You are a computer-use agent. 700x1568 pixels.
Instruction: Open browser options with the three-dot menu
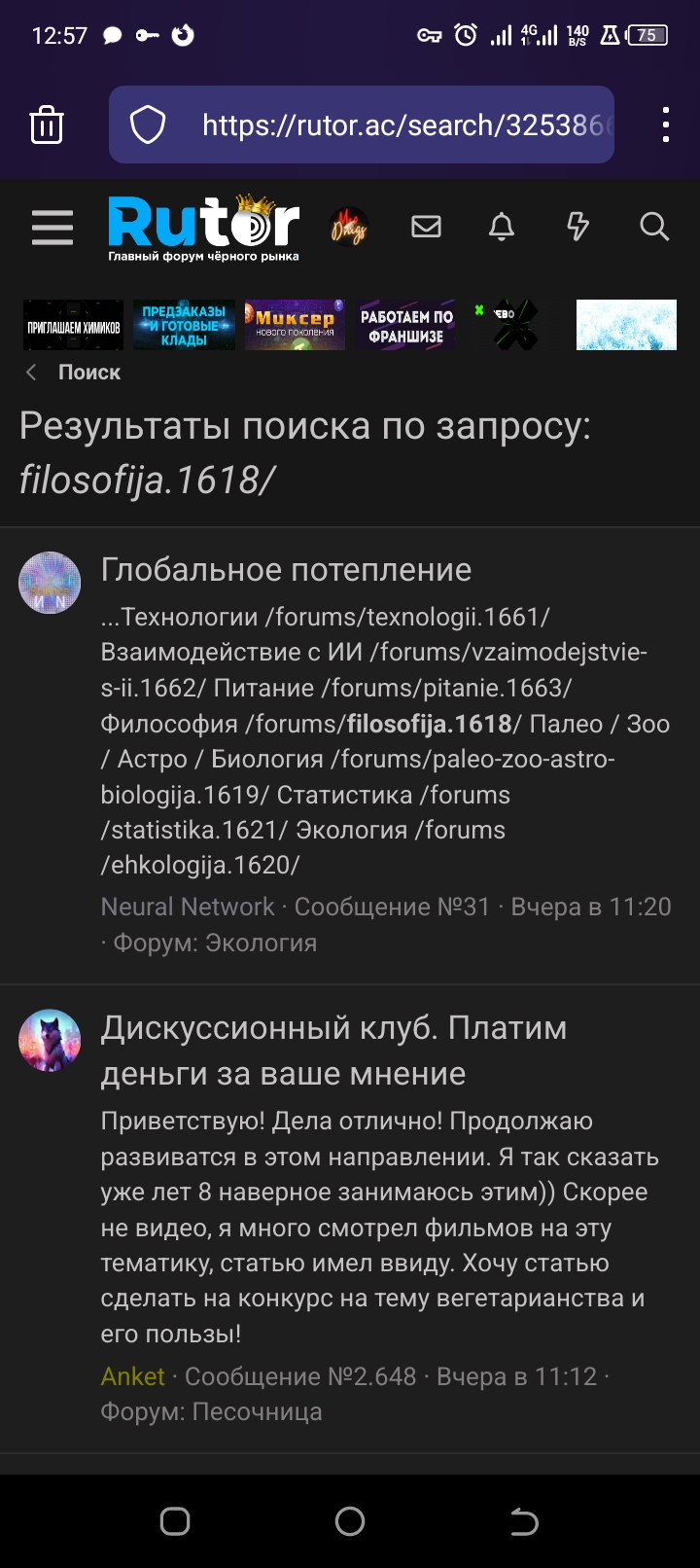click(666, 124)
